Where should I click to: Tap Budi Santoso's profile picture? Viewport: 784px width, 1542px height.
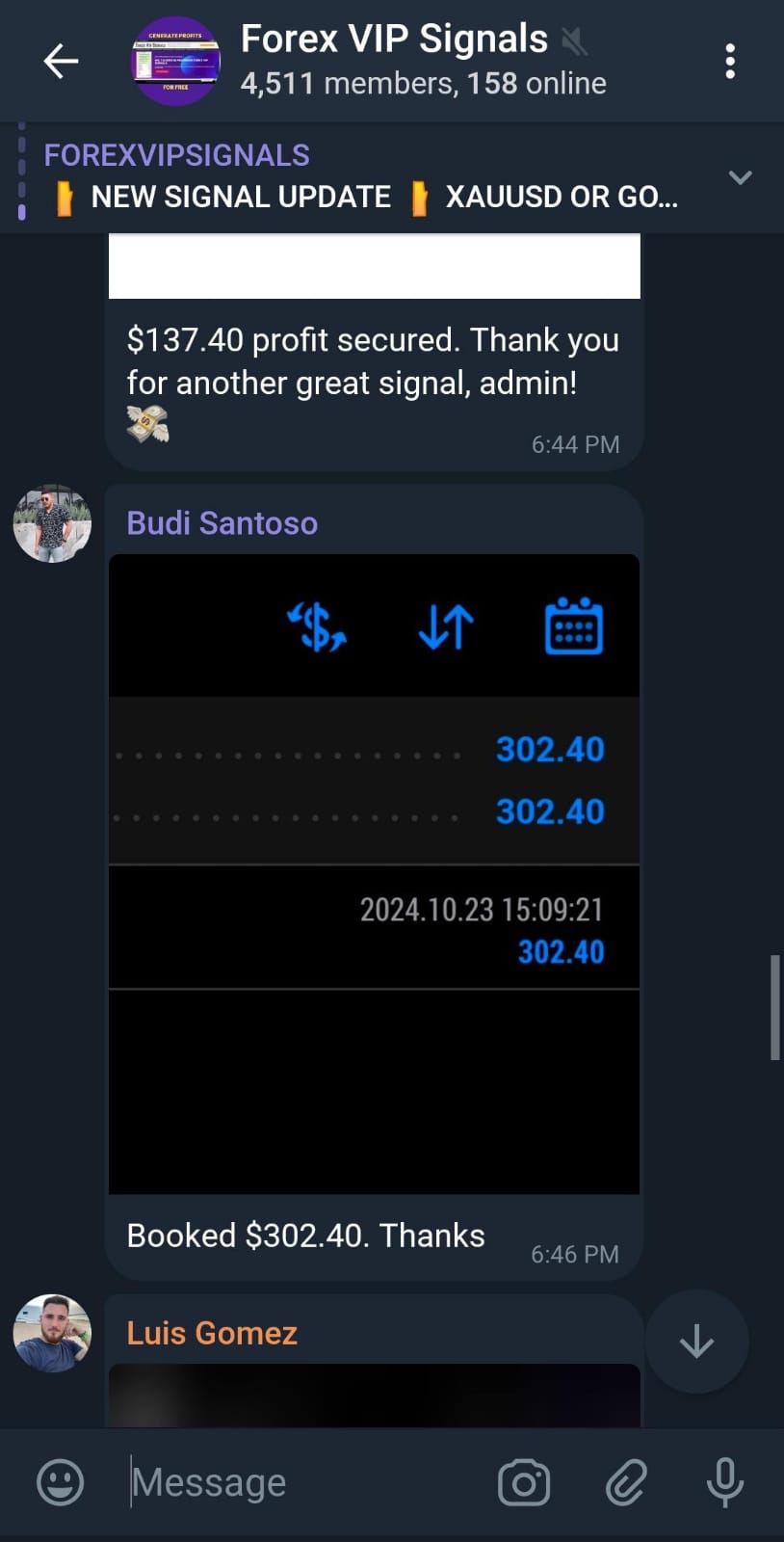(x=52, y=523)
